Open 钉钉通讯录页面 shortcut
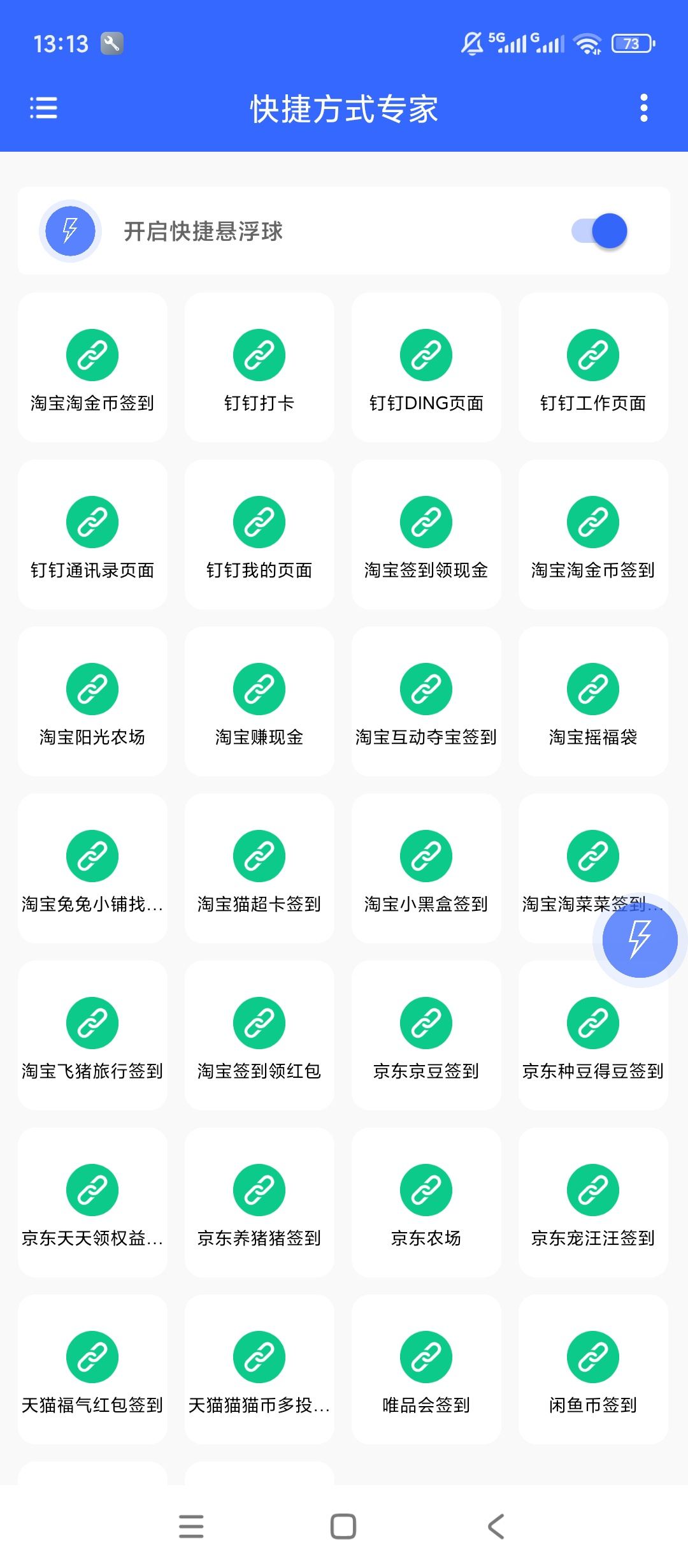This screenshot has width=688, height=1568. point(92,535)
